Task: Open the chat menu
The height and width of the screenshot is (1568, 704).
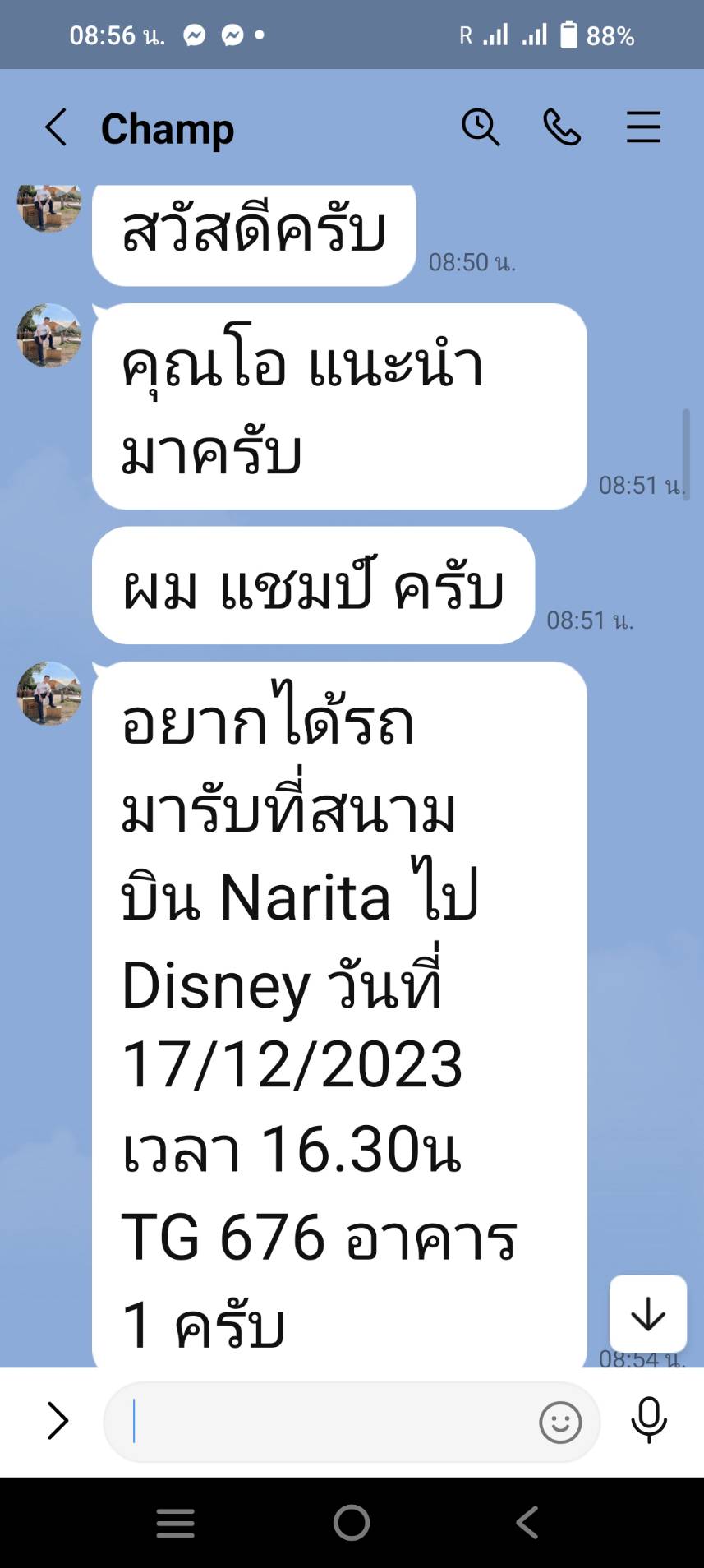Action: pos(643,127)
